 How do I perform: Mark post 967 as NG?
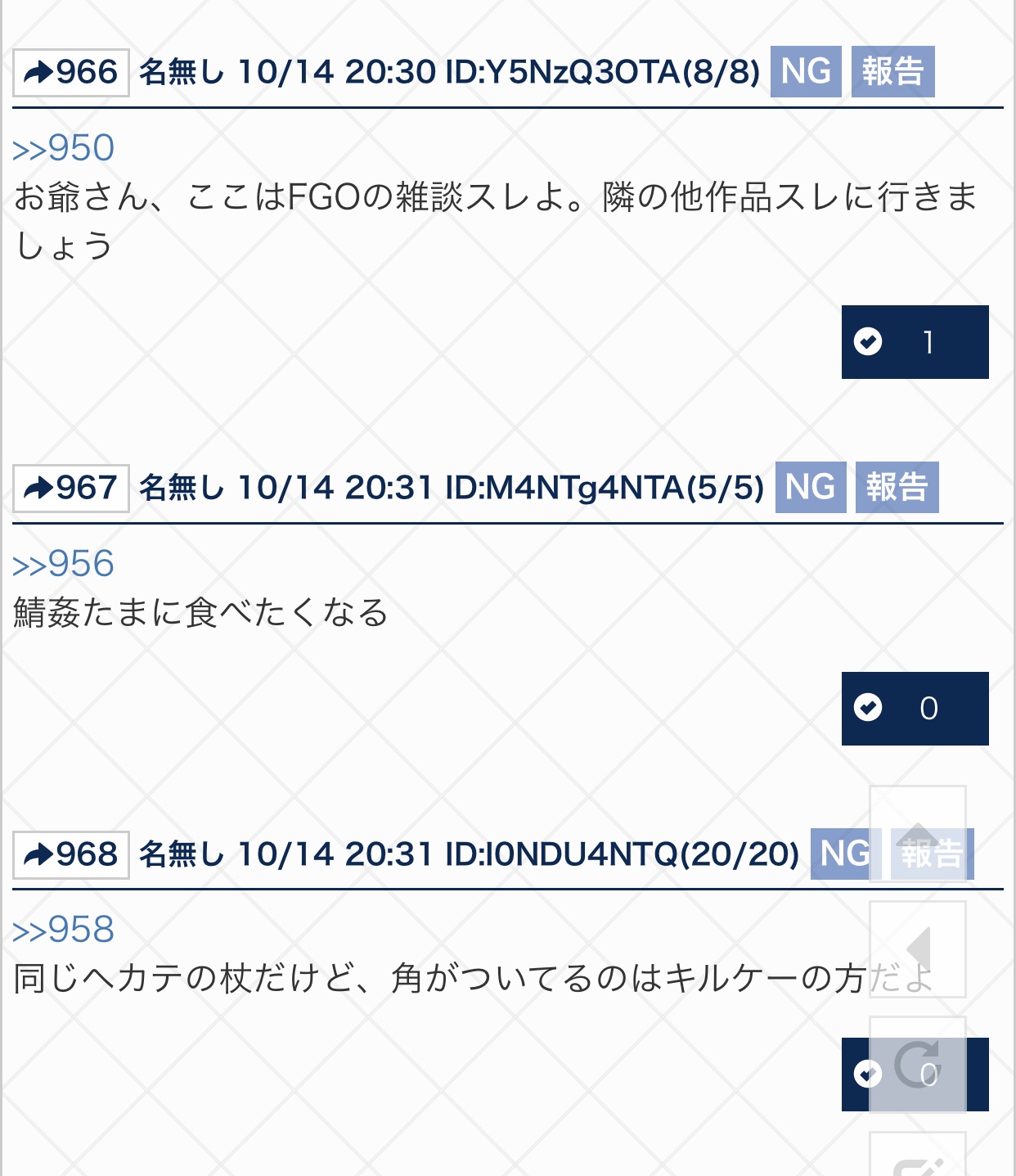pyautogui.click(x=810, y=488)
